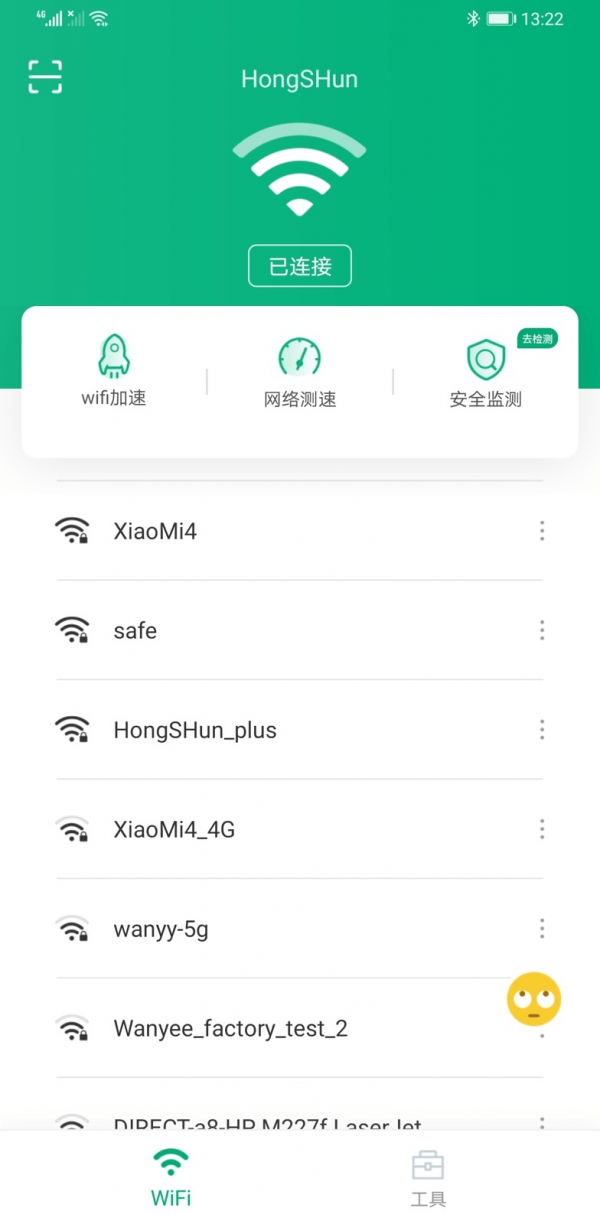Start wifi加速 boost
The width and height of the screenshot is (600, 1224).
click(114, 372)
